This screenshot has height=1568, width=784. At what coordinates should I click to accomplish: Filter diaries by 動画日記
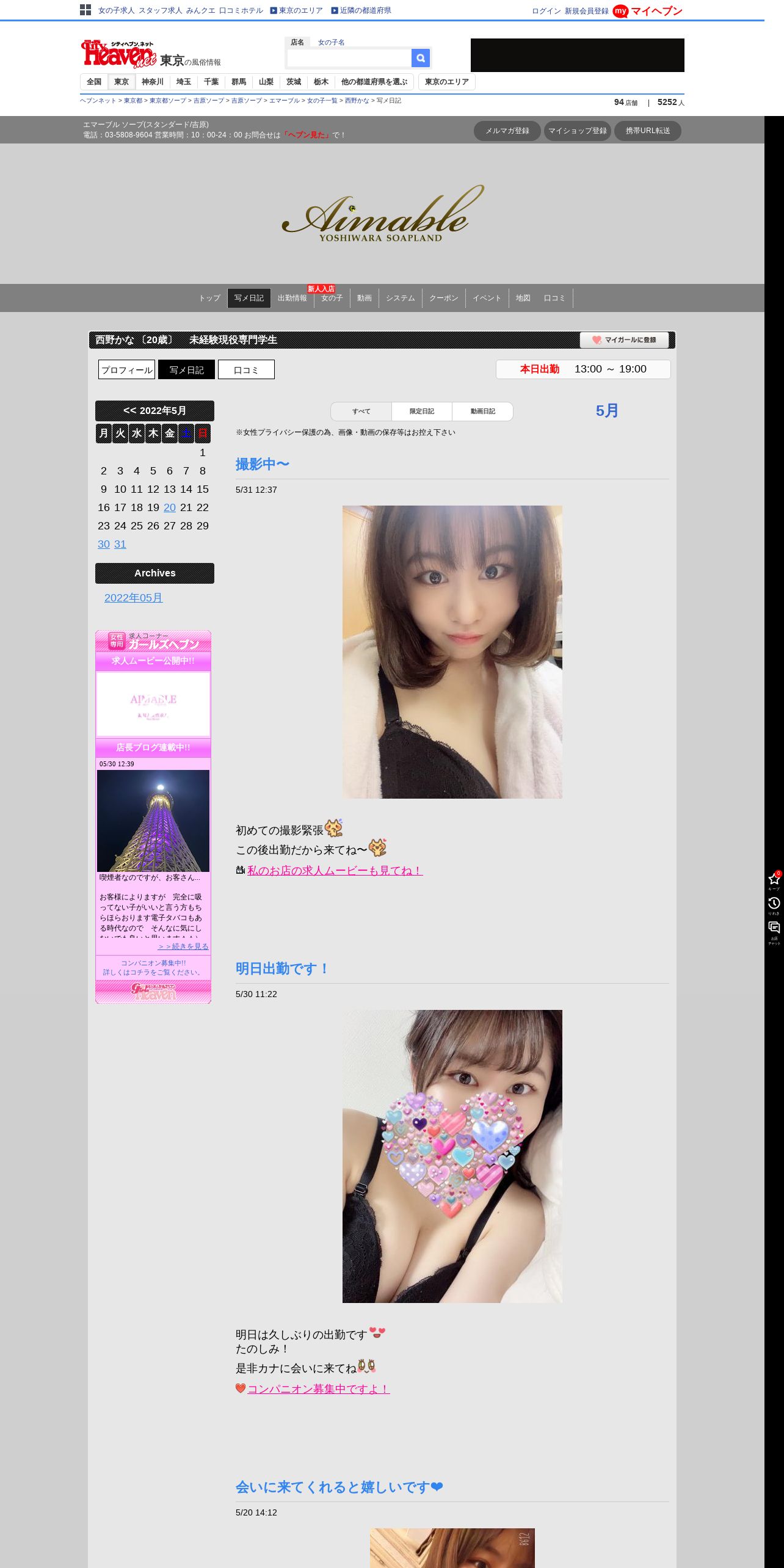482,412
